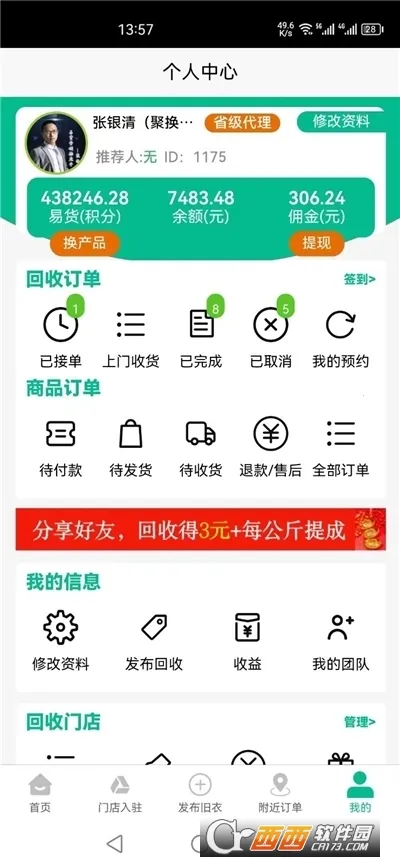Open 上门收货 orders
The height and width of the screenshot is (867, 400).
point(131,337)
